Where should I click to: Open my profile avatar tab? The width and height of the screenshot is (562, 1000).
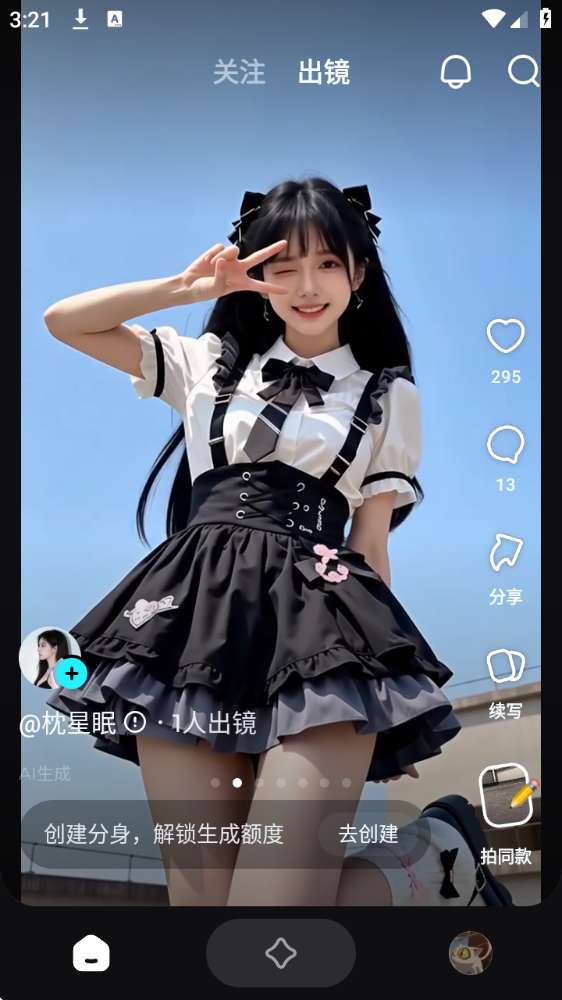(x=470, y=953)
